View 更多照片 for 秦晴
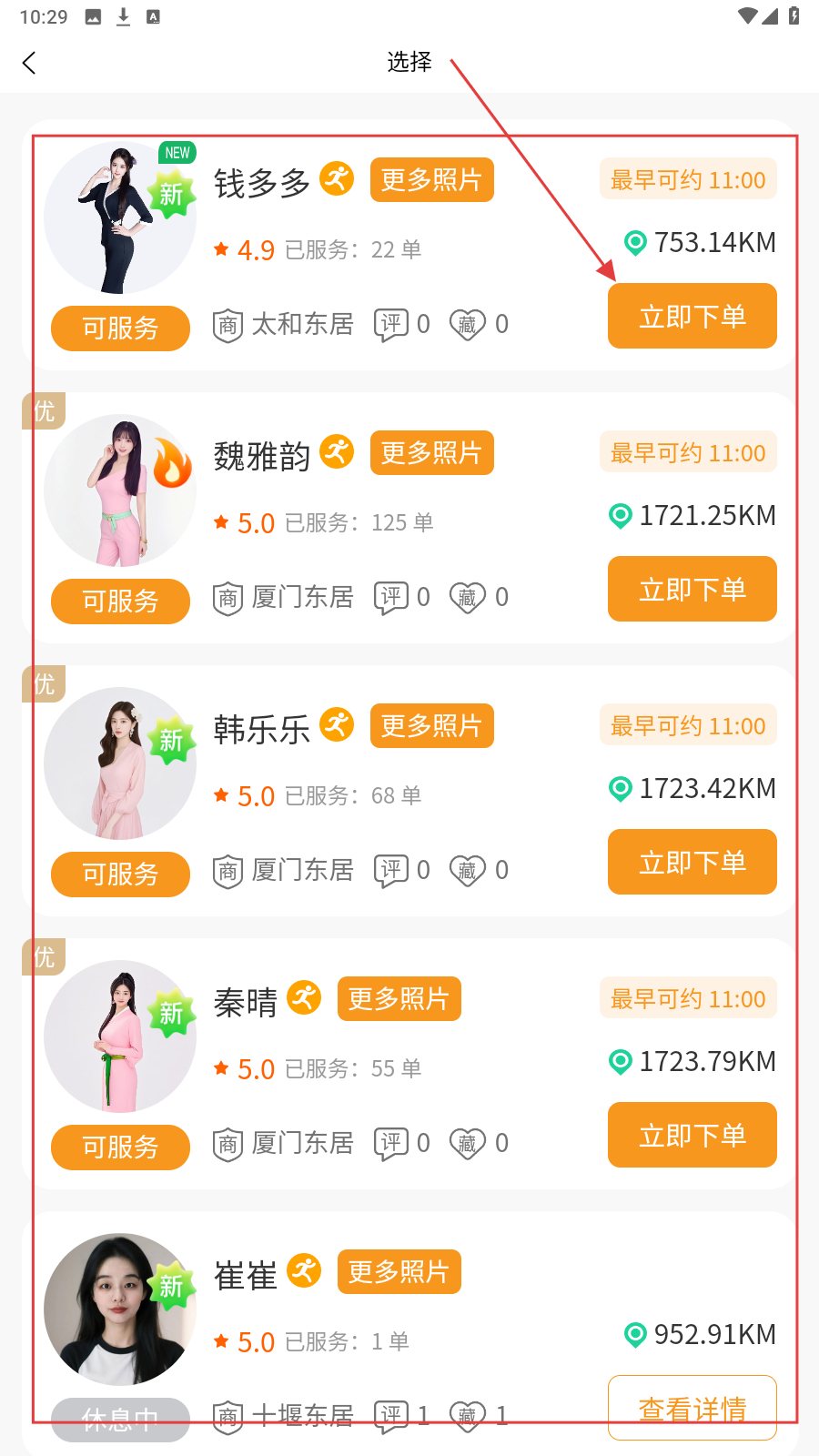The image size is (819, 1456). tap(399, 999)
